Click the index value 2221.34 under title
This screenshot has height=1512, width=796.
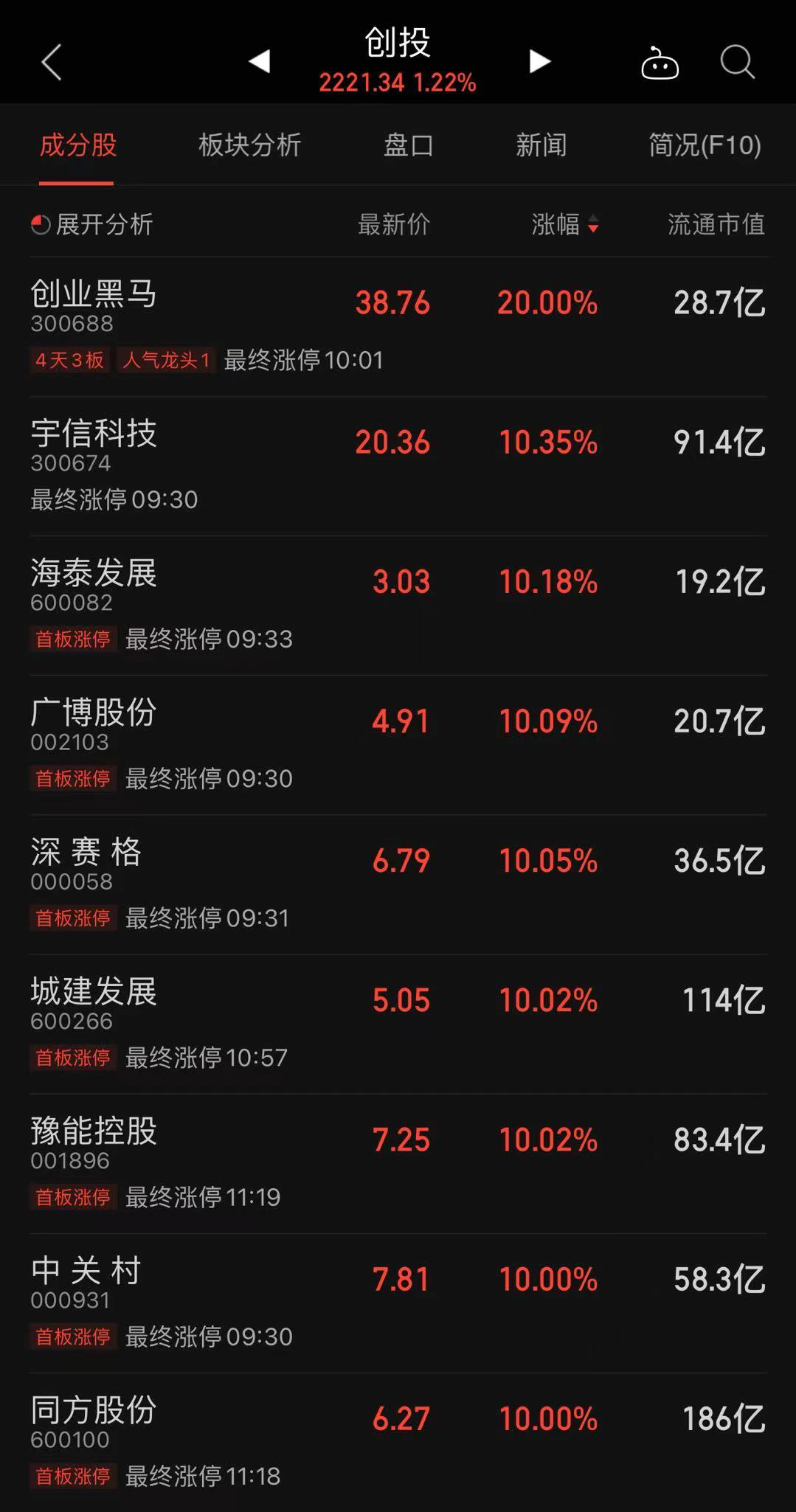coord(364,83)
